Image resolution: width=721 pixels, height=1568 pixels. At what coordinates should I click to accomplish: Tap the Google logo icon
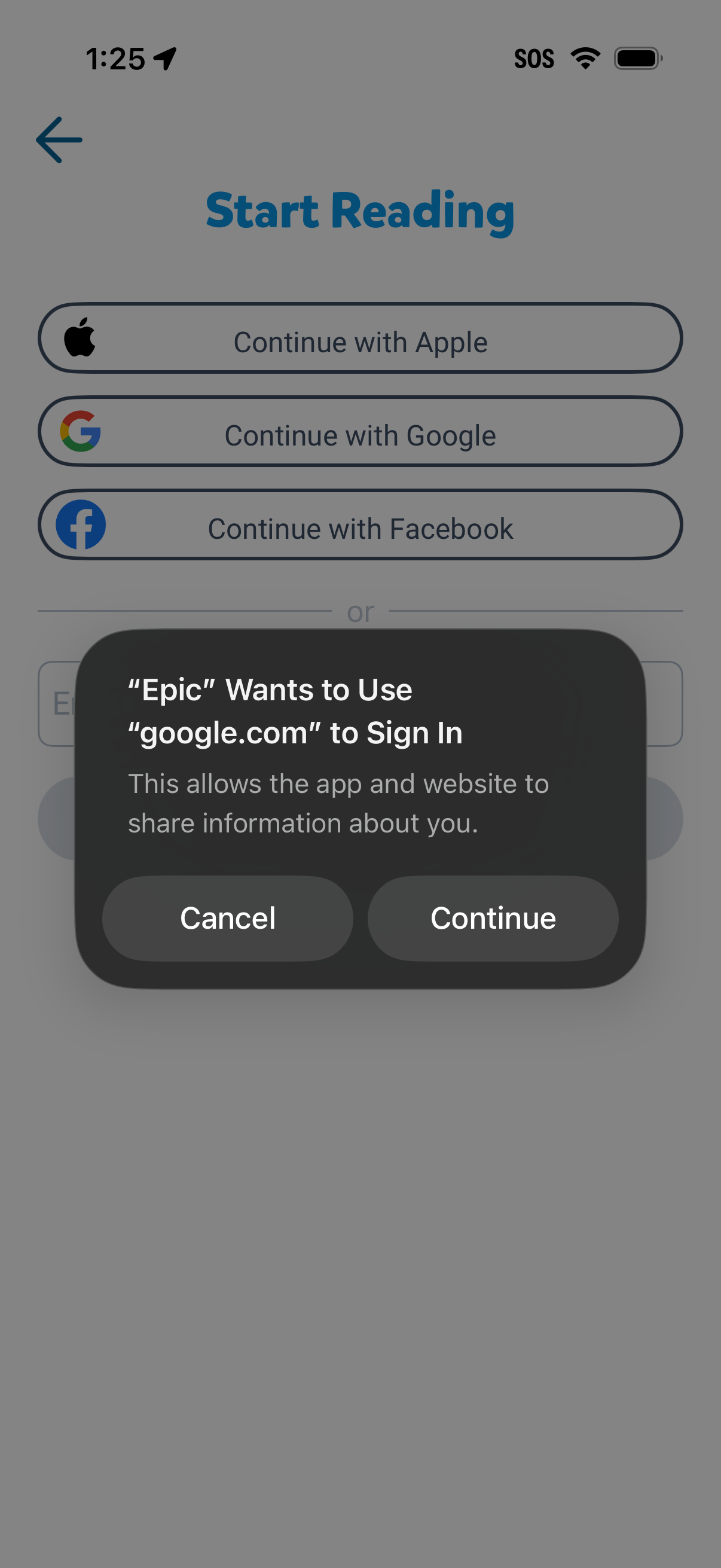[x=81, y=432]
